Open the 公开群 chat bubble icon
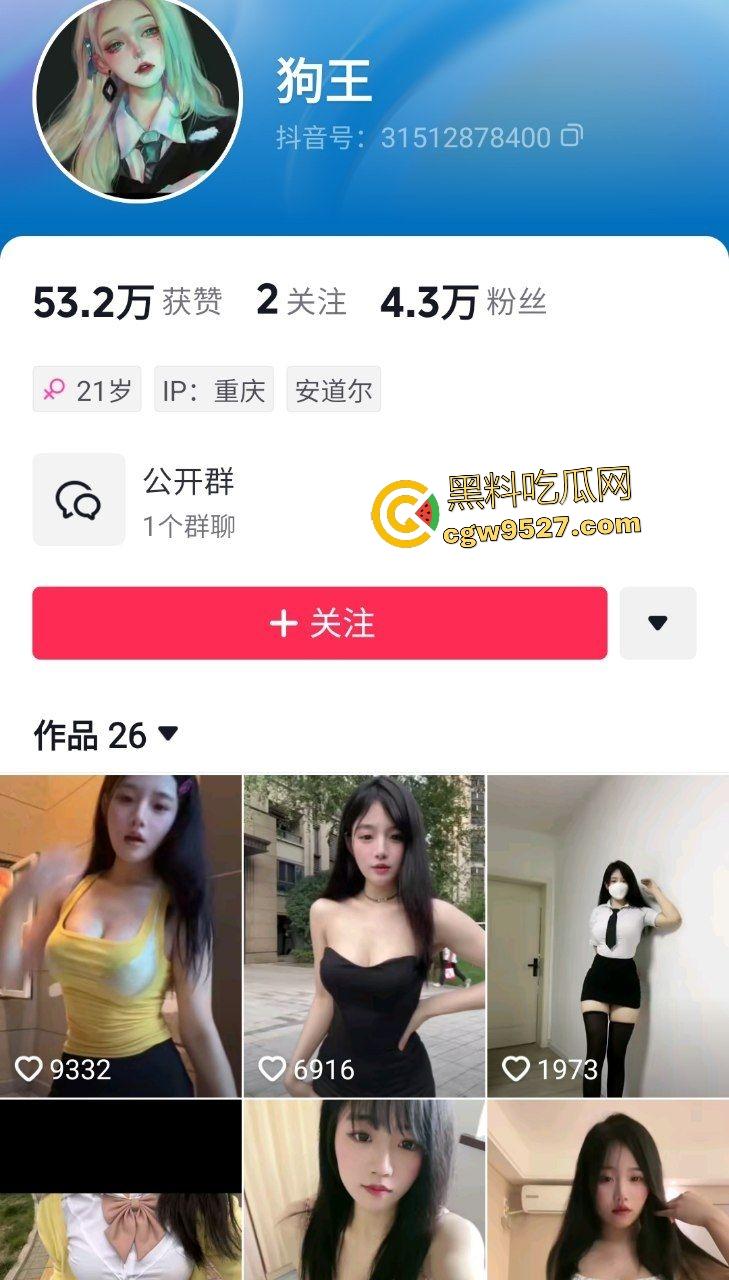 coord(78,500)
